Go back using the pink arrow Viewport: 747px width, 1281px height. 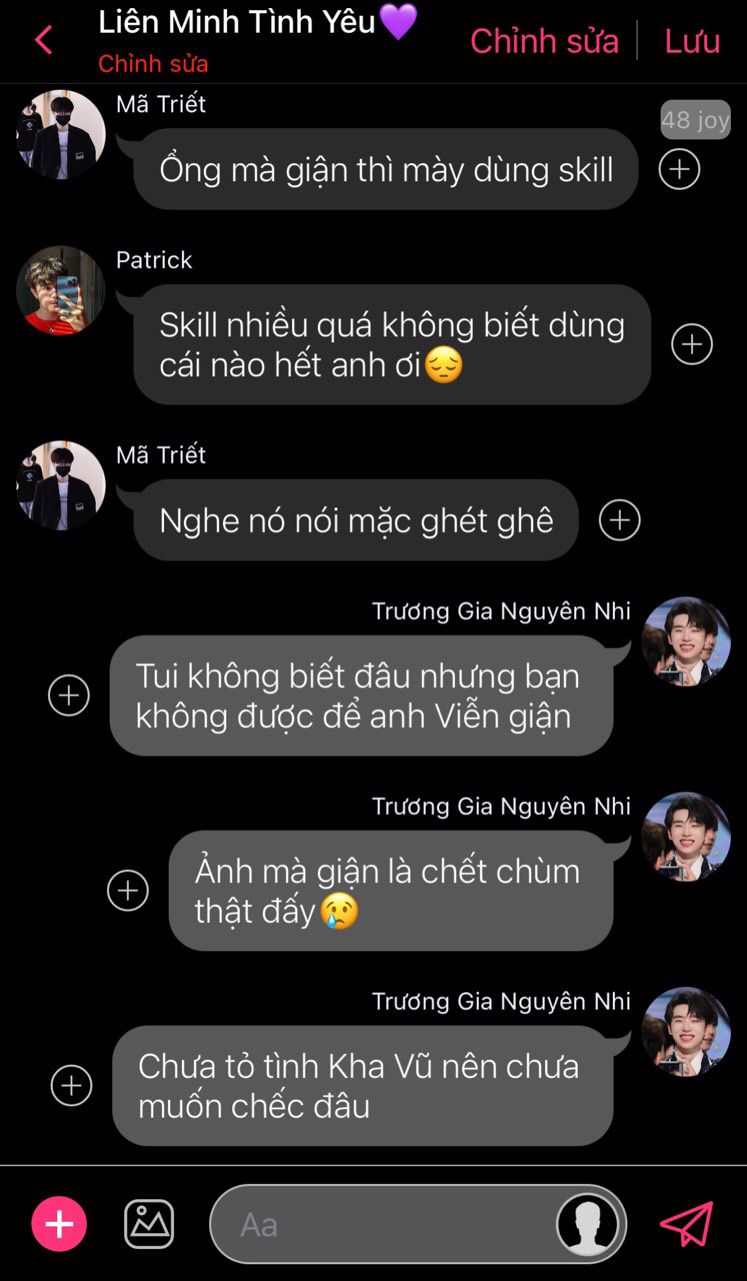43,41
